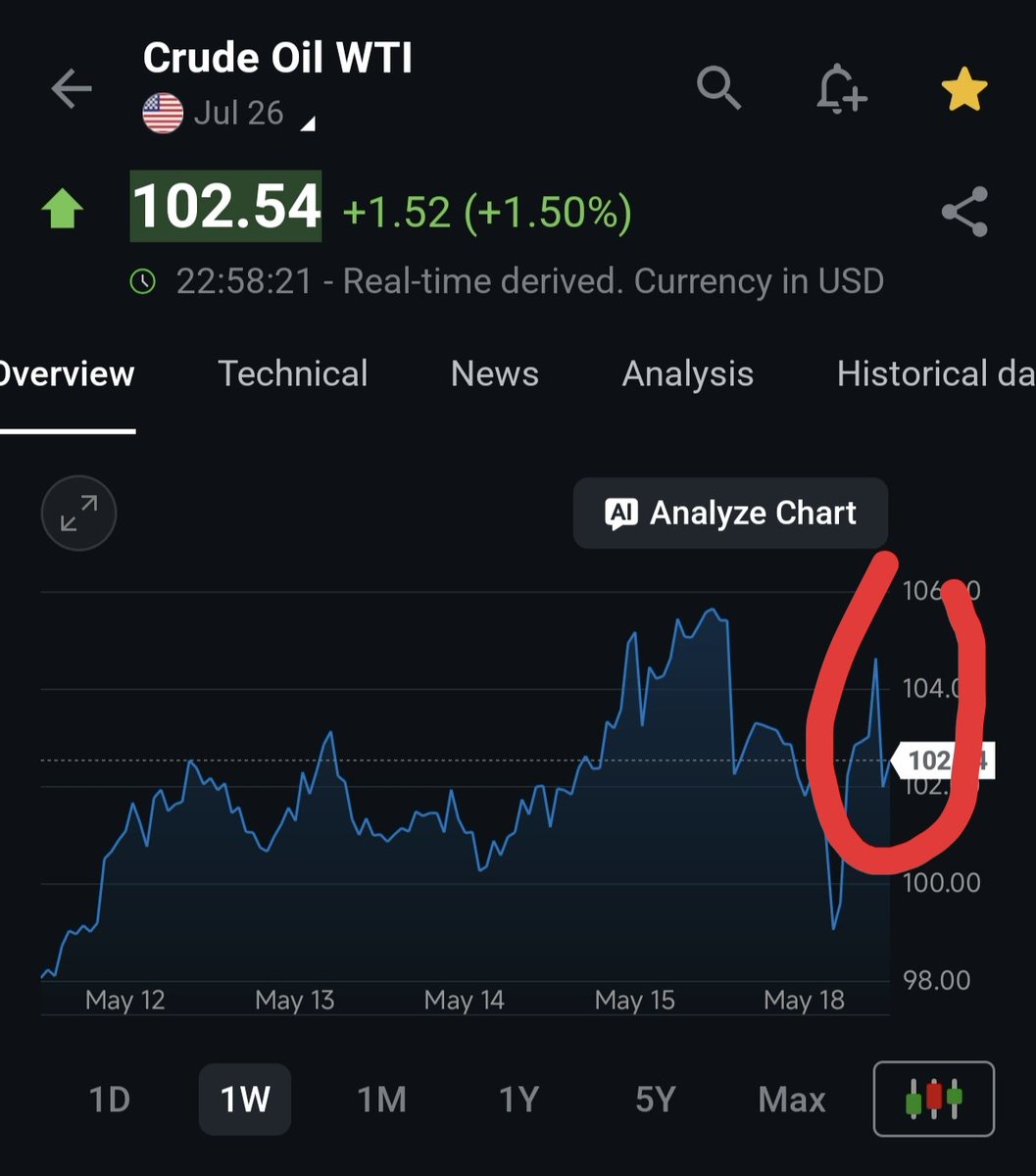Switch to the News tab
This screenshot has height=1176, width=1036.
(494, 373)
